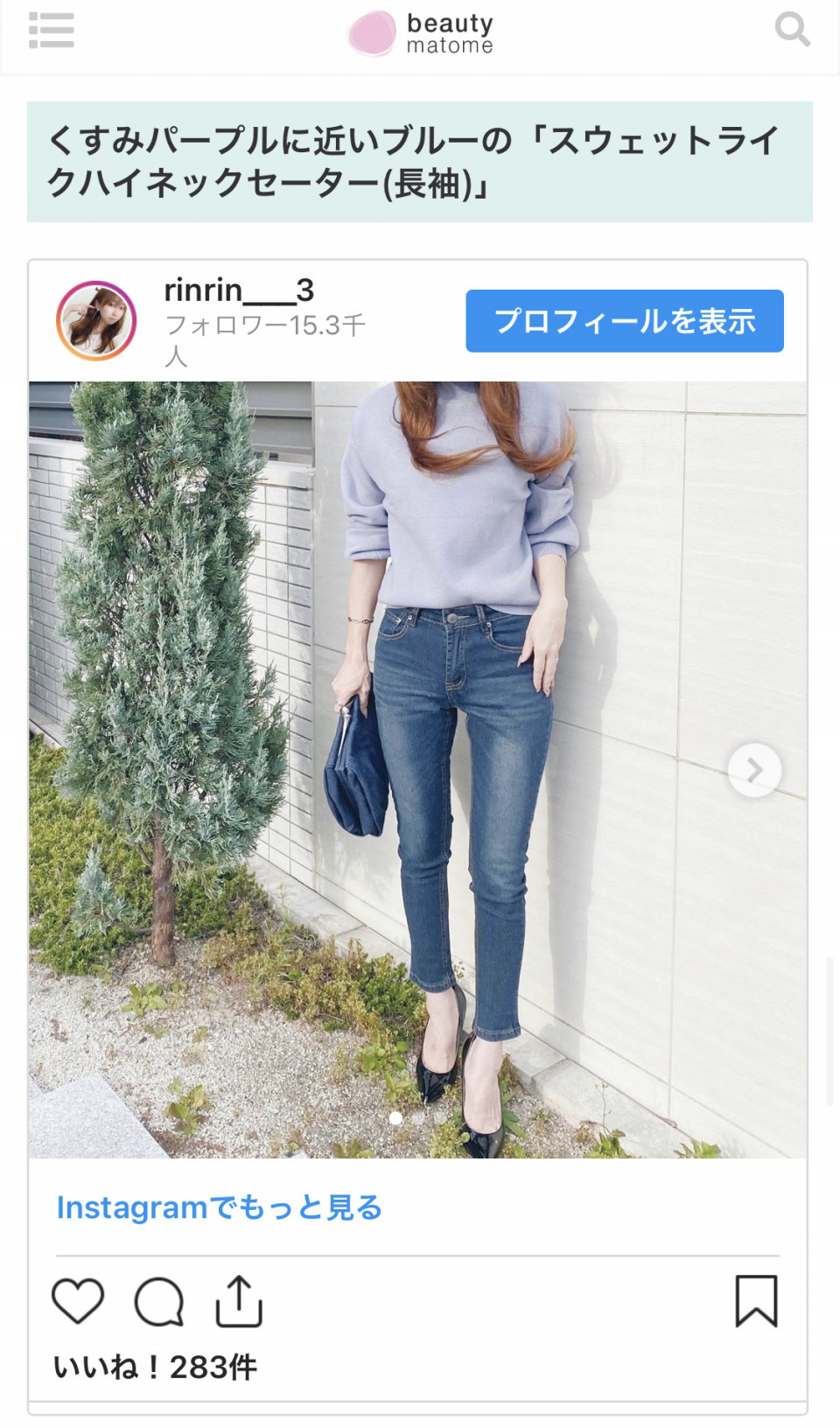
Task: Open rinrin___3 profile avatar
Action: click(96, 321)
